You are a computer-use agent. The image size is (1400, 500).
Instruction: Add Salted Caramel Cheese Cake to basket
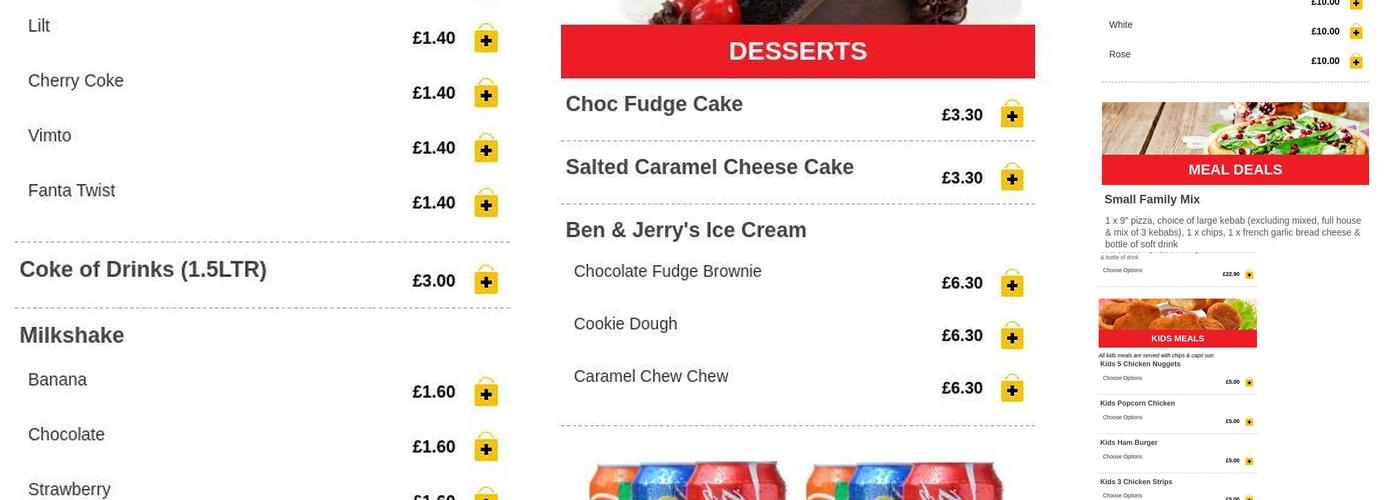point(1012,179)
